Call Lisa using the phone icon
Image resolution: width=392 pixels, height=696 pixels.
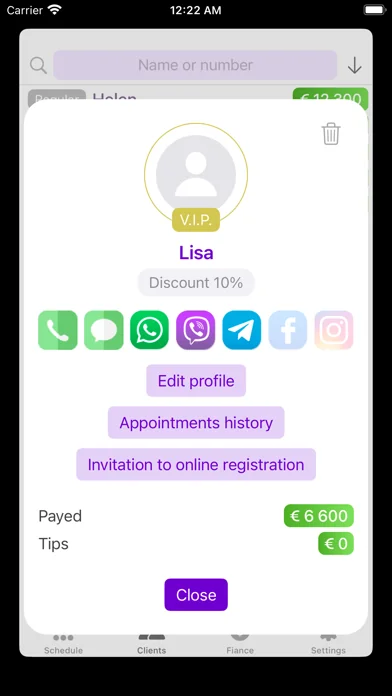click(x=58, y=330)
